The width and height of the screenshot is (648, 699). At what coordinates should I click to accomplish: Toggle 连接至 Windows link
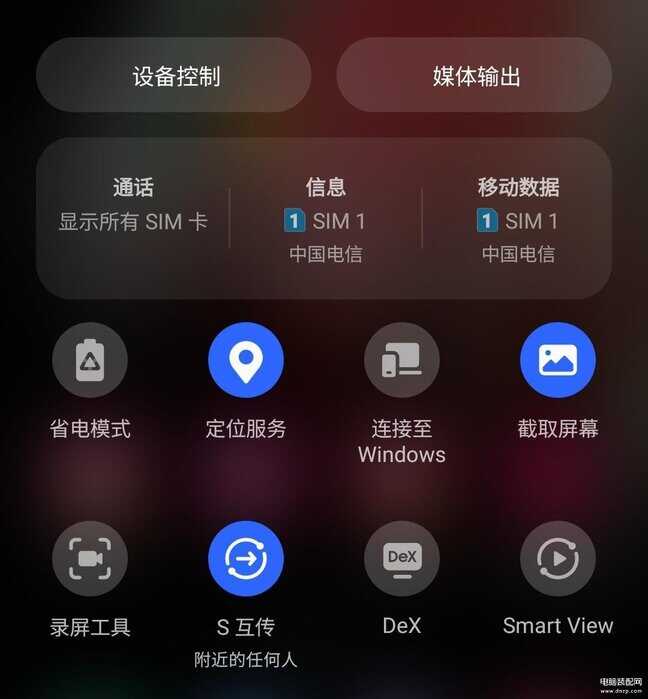point(402,360)
